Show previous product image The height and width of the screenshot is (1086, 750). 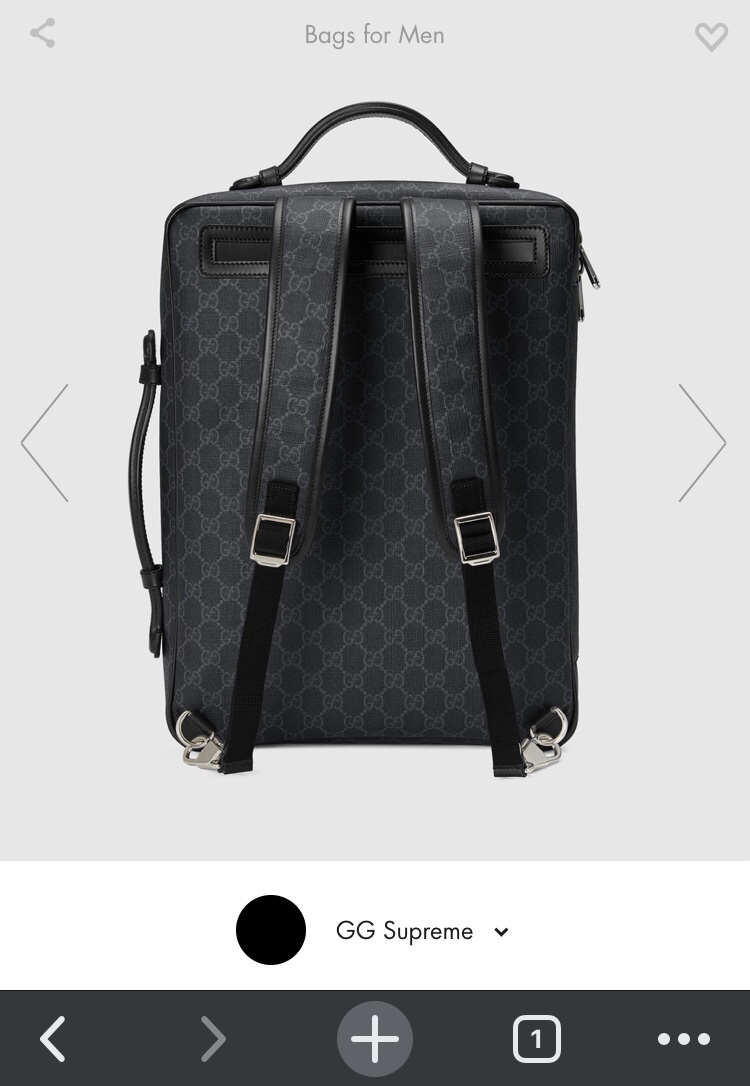point(45,442)
